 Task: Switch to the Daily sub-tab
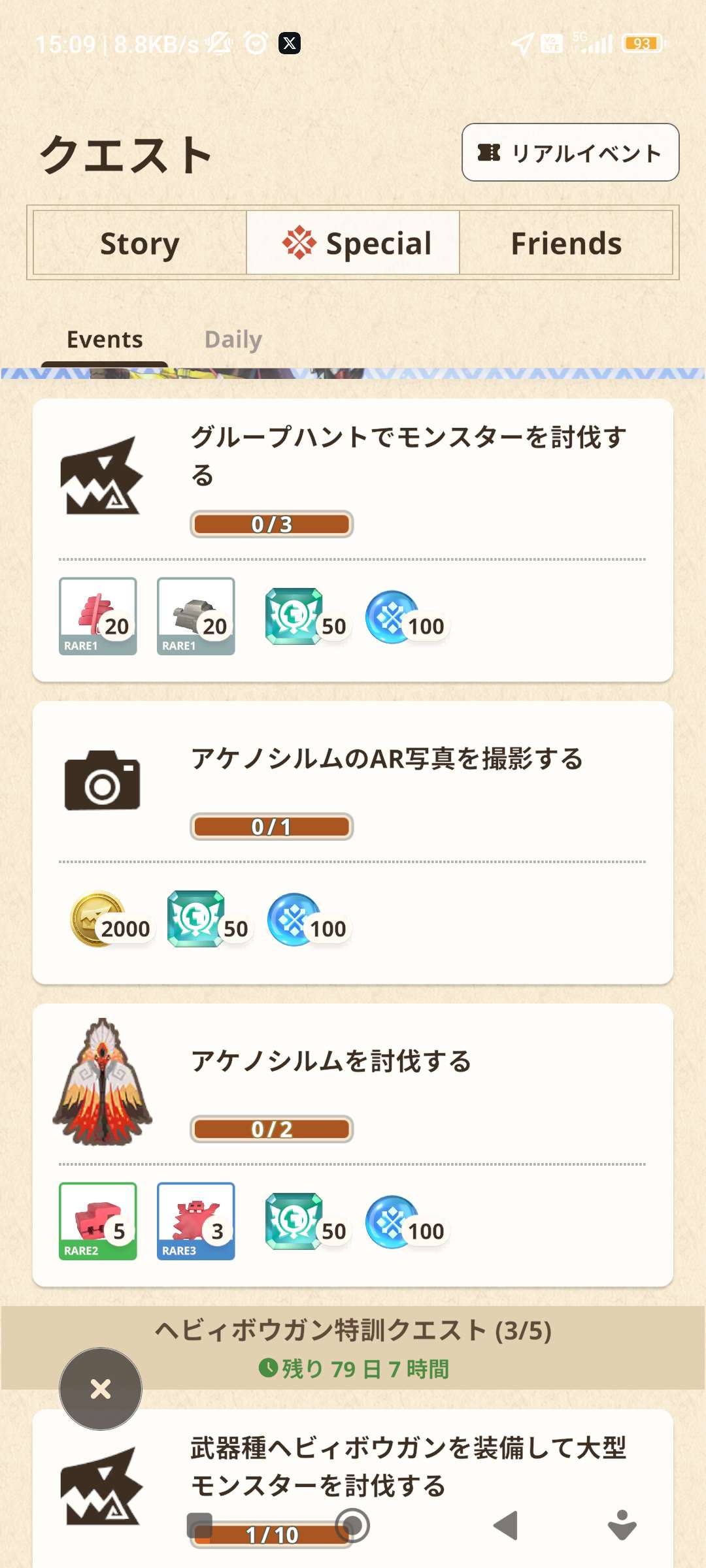pyautogui.click(x=233, y=340)
